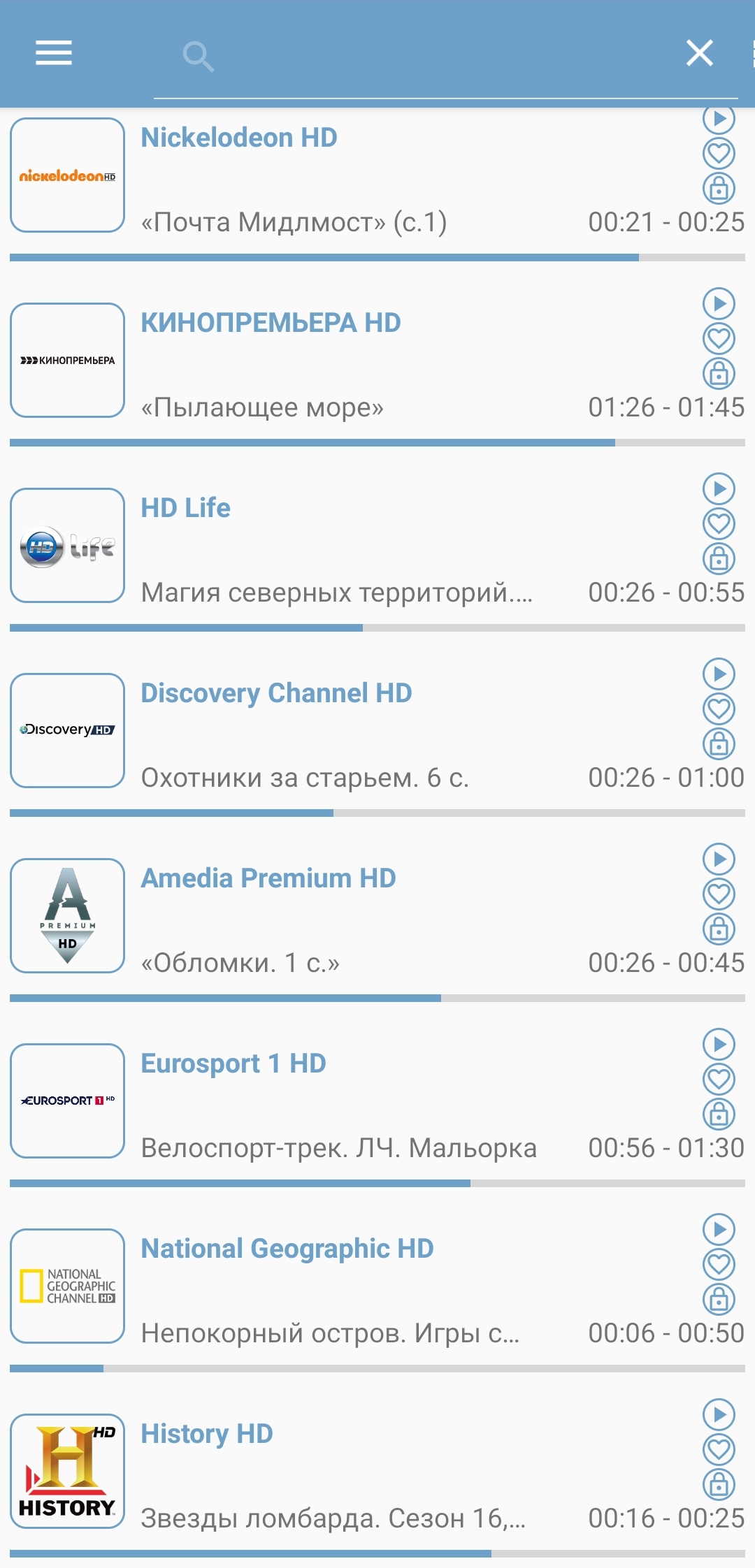
Task: Tap the lock icon for Eurosport 1 HD
Action: [719, 1115]
